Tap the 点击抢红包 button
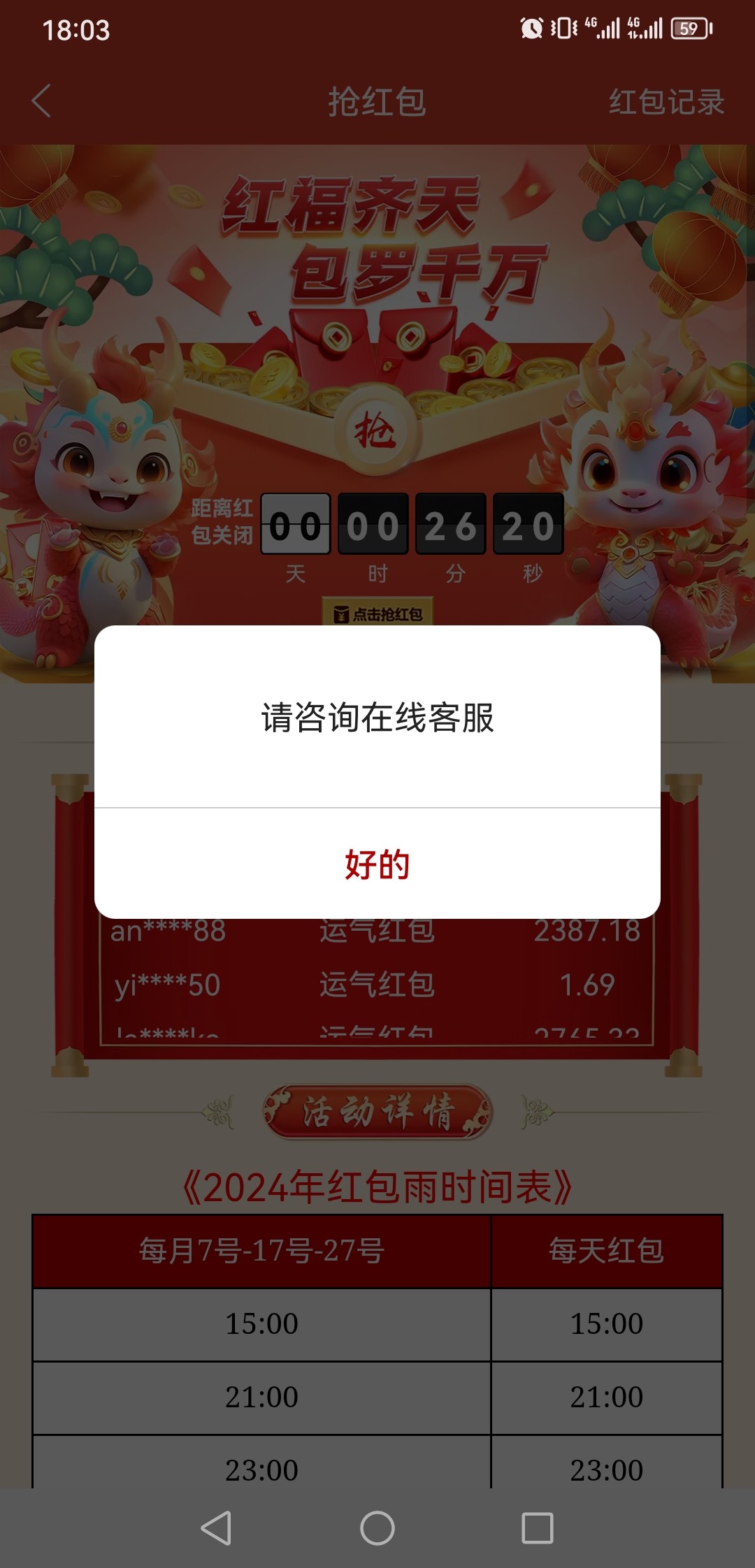This screenshot has height=1568, width=755. [x=377, y=614]
